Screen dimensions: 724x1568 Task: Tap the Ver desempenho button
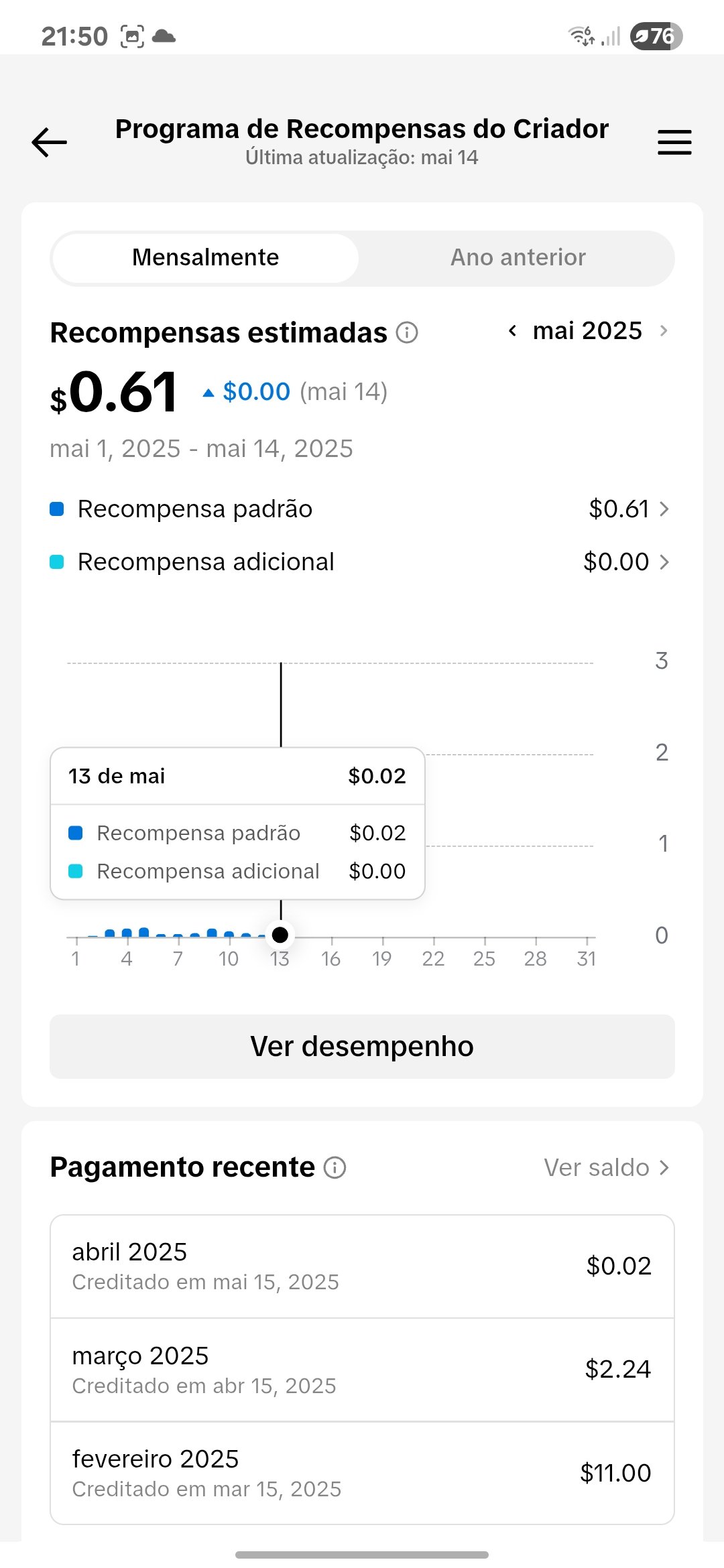click(362, 1046)
